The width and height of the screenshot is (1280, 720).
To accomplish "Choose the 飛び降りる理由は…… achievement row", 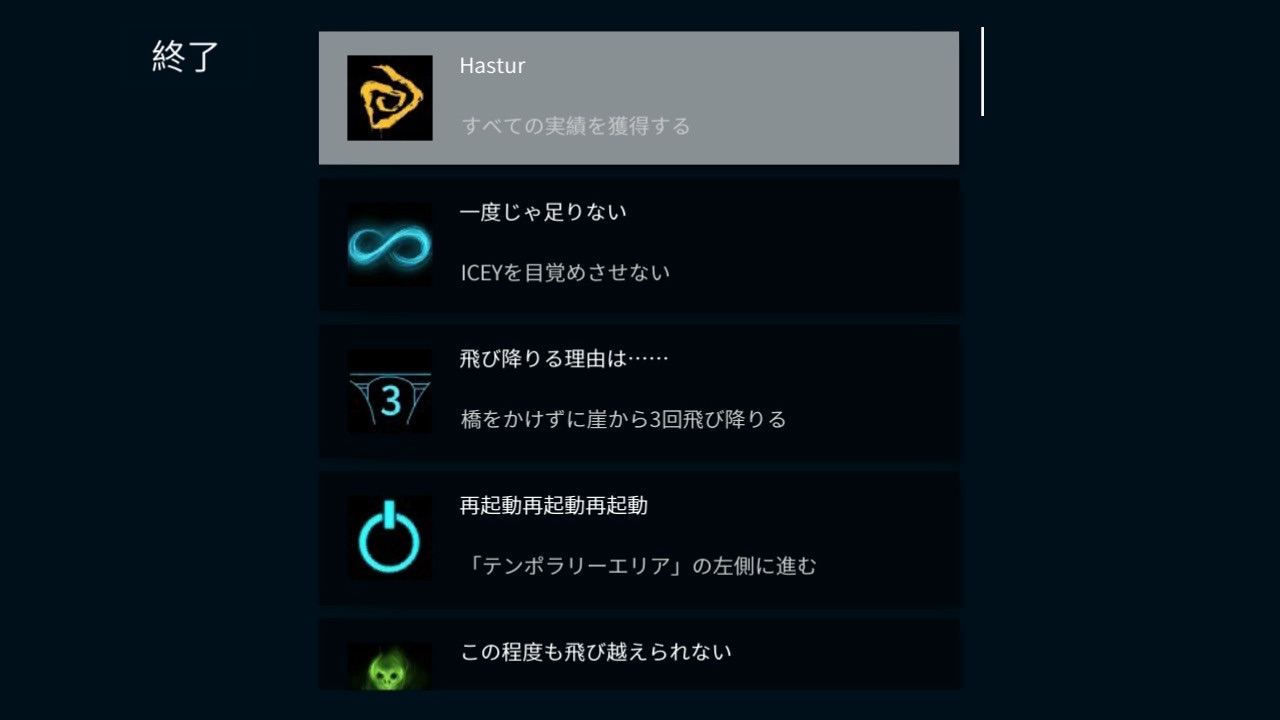I will tap(639, 392).
